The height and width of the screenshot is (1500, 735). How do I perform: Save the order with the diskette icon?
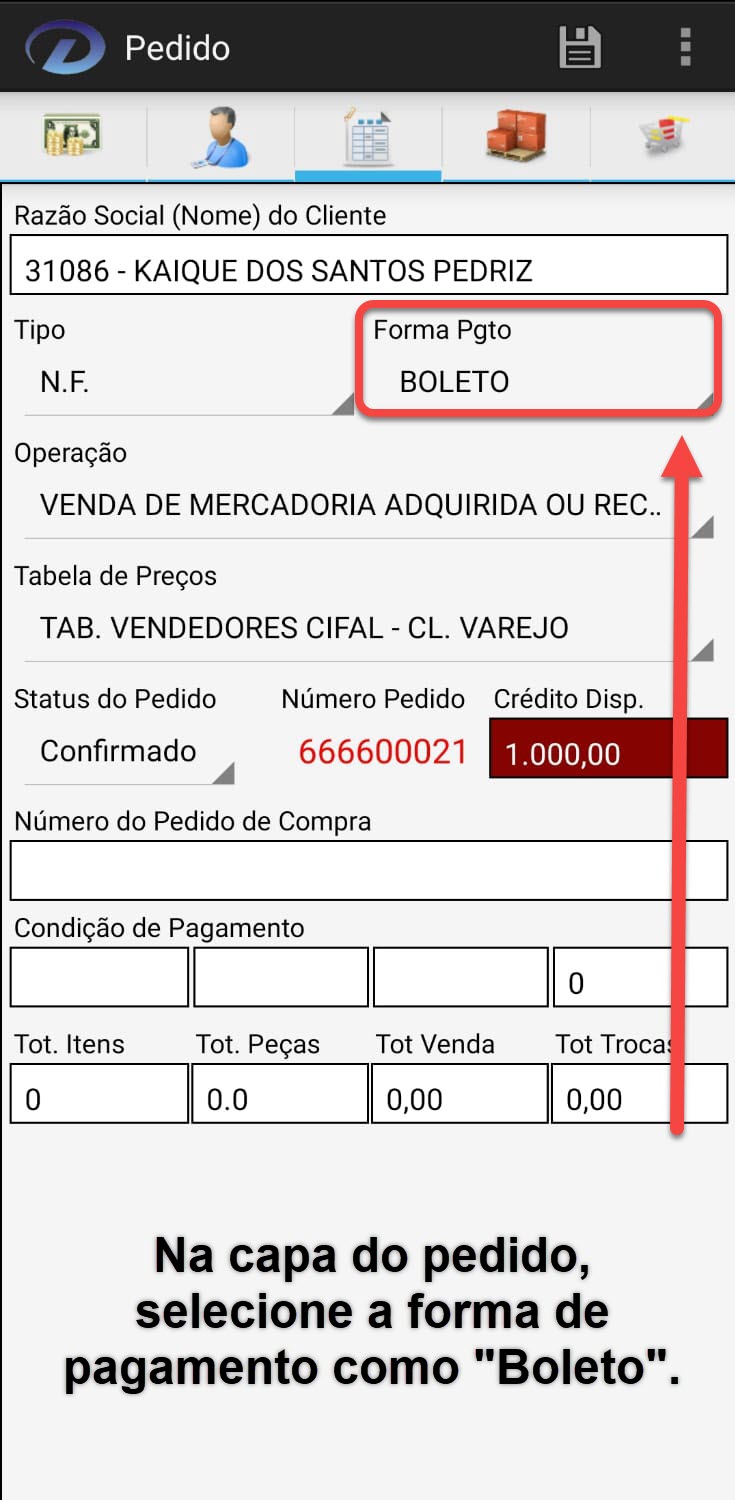(x=579, y=47)
